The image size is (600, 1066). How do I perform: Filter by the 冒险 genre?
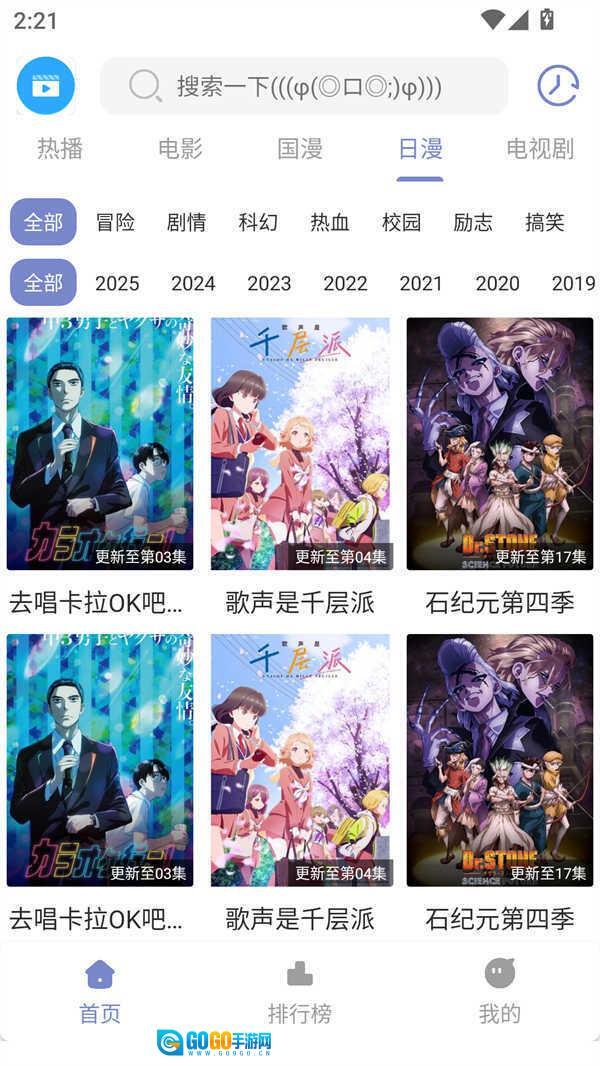click(x=115, y=222)
